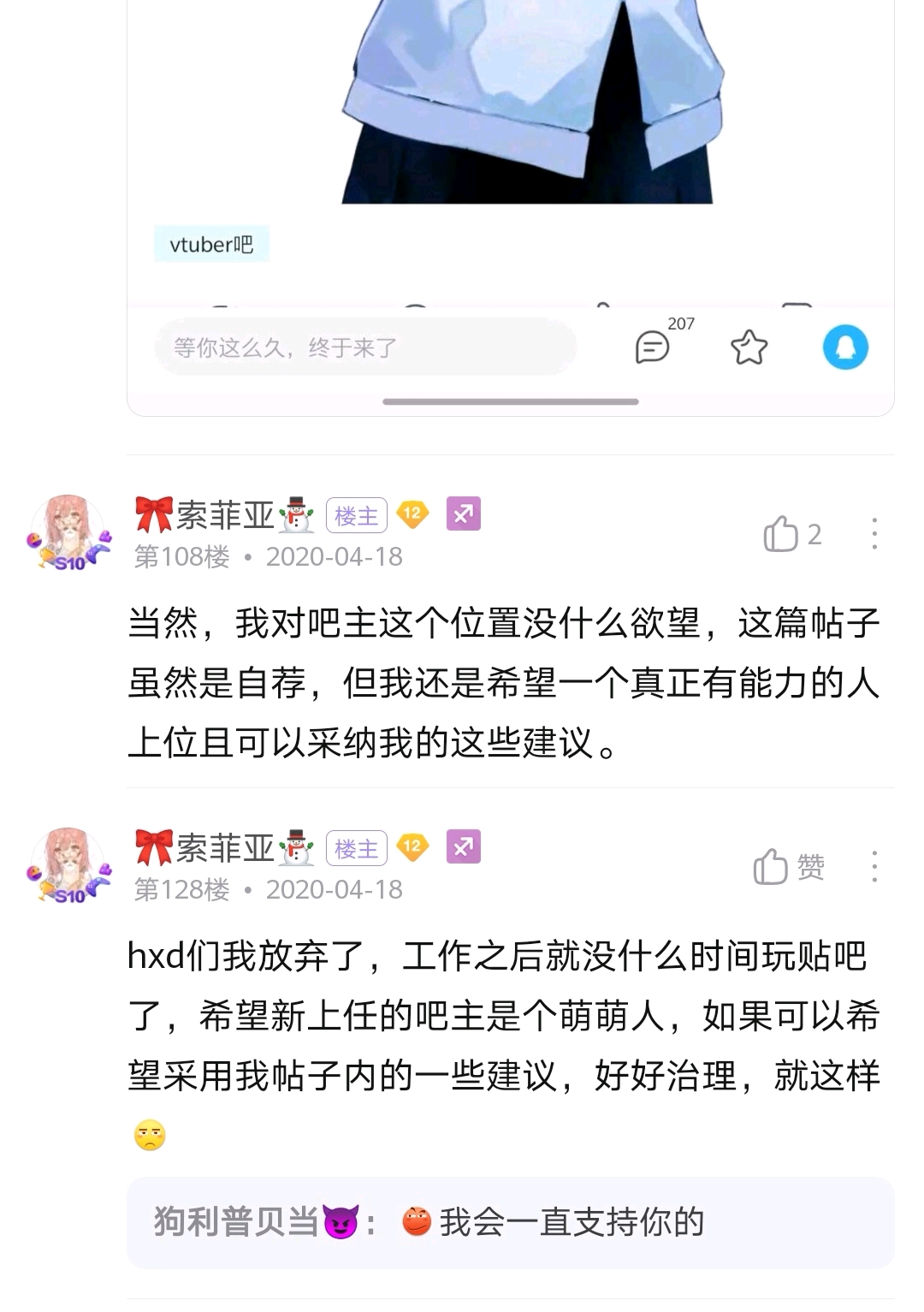The image size is (924, 1312).
Task: Like the 第108楼 reply
Action: (x=780, y=535)
